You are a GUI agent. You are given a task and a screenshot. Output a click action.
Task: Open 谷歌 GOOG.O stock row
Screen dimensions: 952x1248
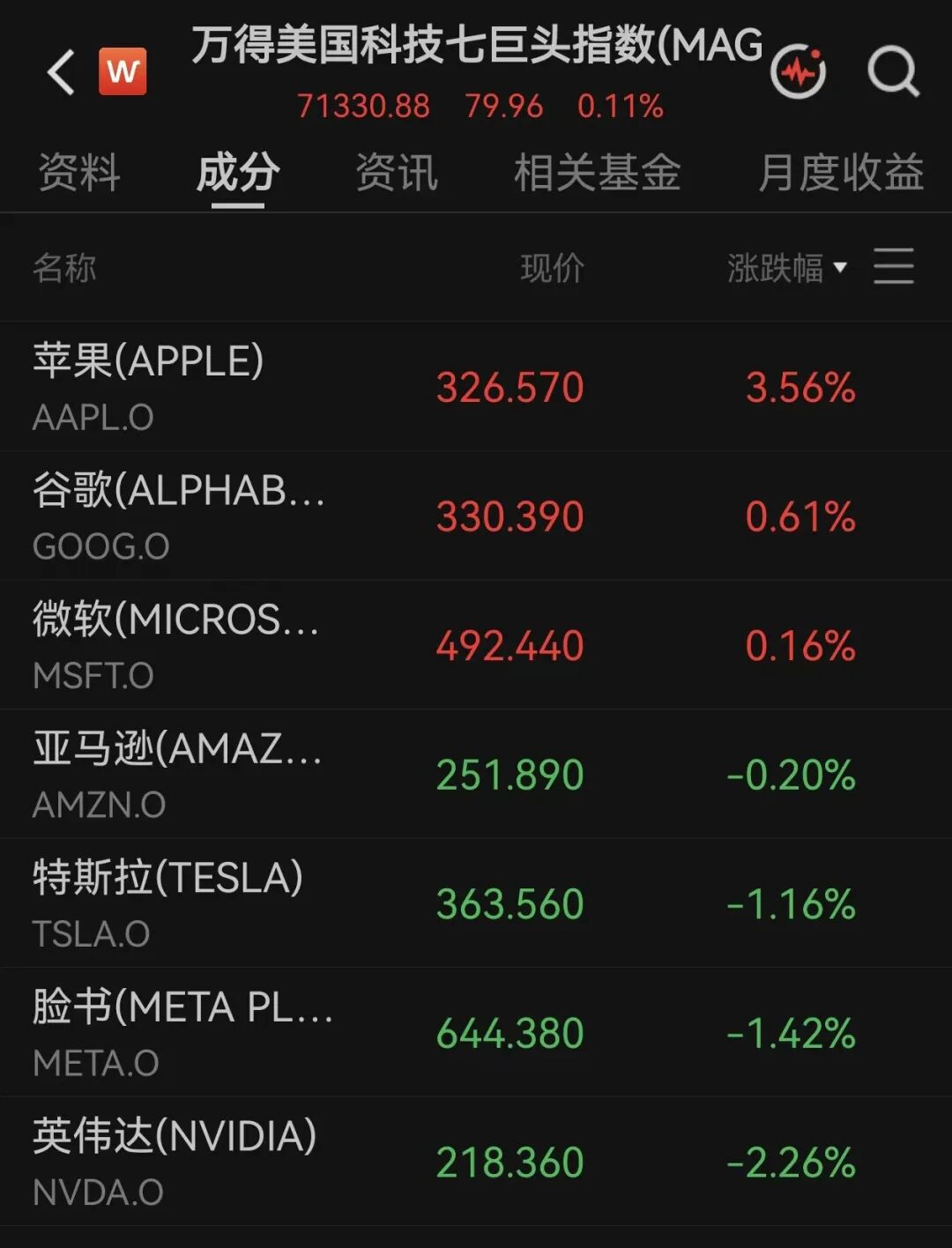(x=476, y=516)
